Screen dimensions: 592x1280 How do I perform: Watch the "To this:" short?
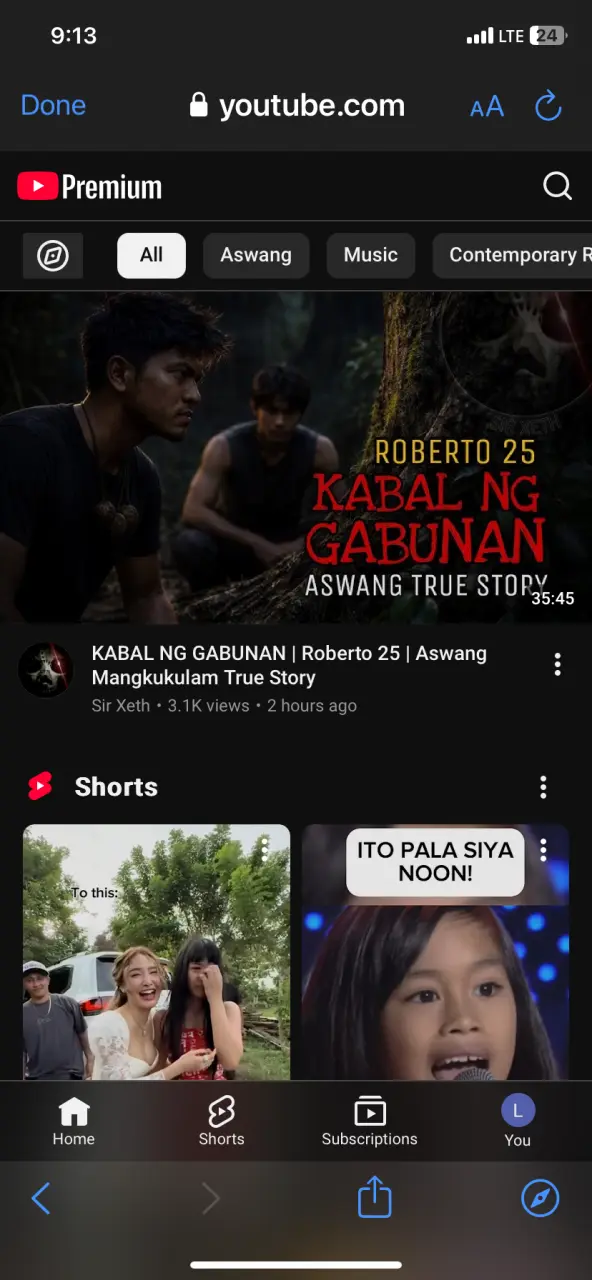pos(157,952)
